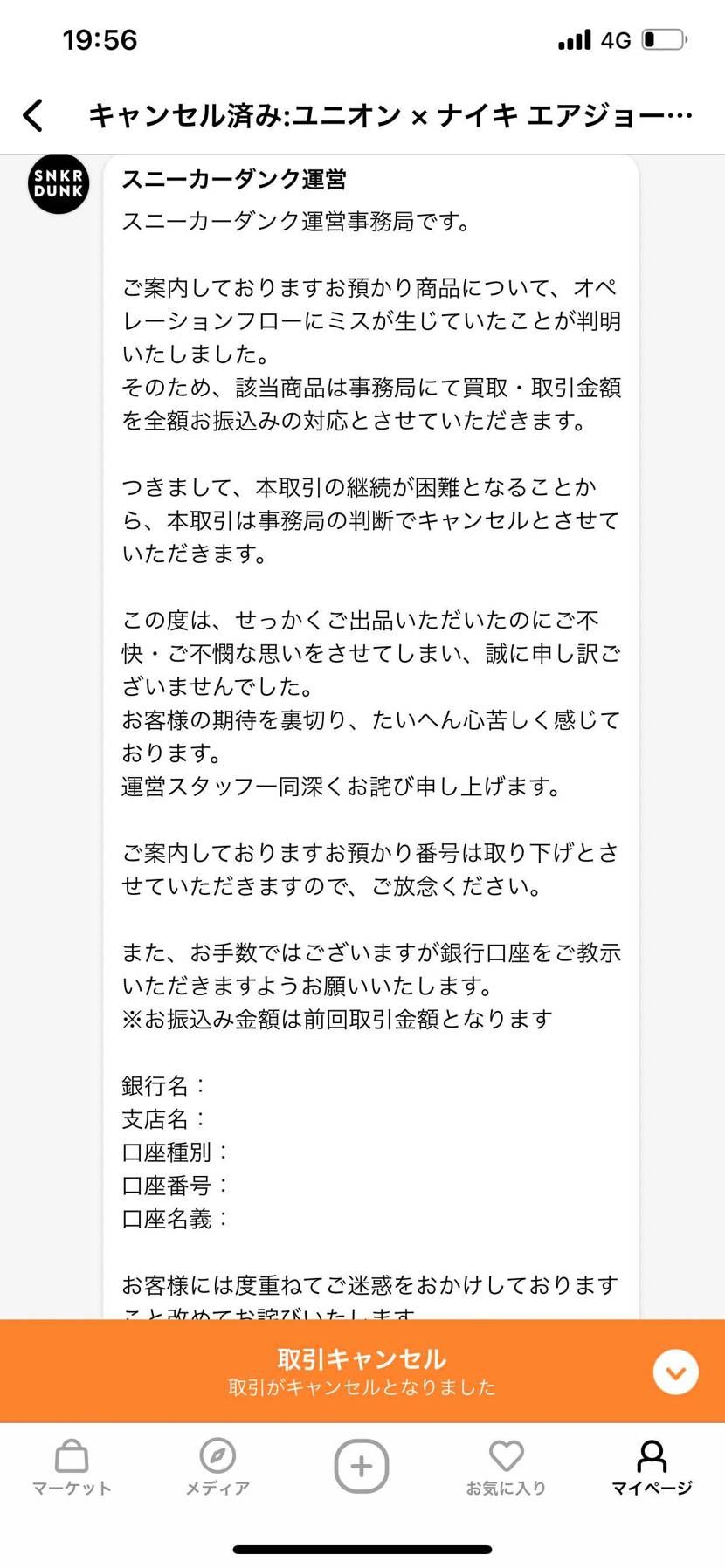Screen dimensions: 725x1568
Task: Tap the battery level indicator
Action: pyautogui.click(x=660, y=38)
